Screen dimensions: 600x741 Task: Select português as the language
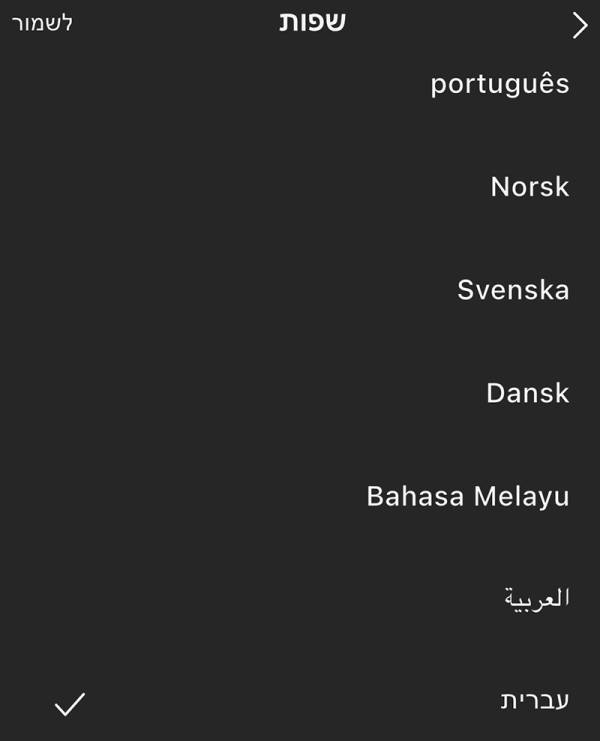(499, 84)
